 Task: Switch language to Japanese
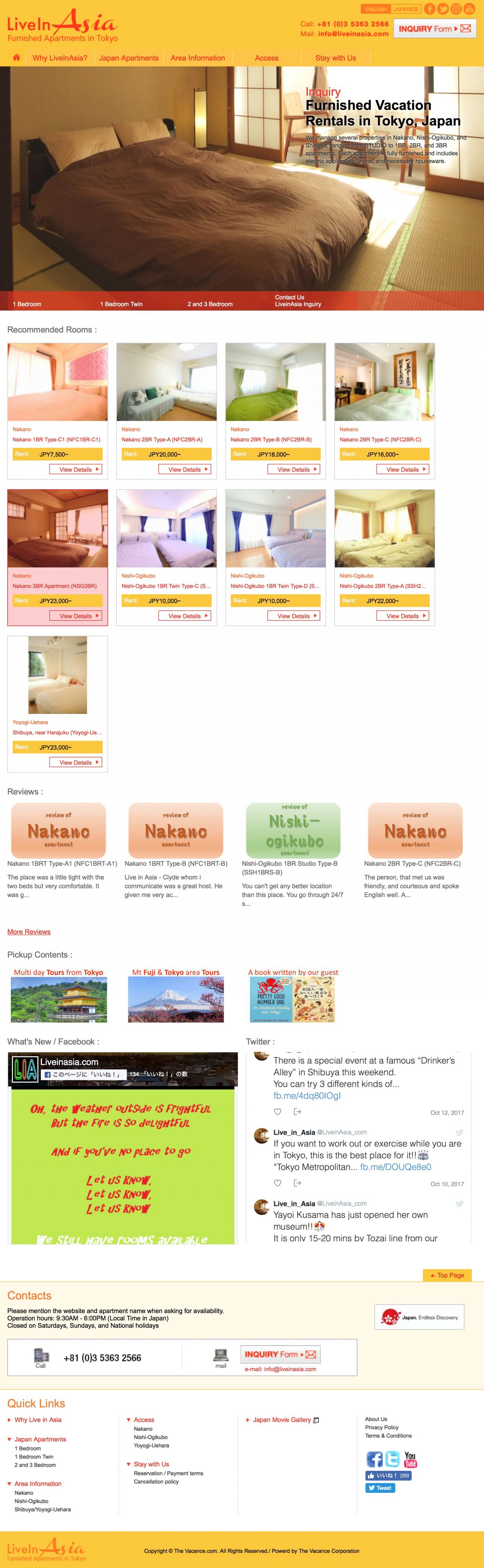pyautogui.click(x=405, y=9)
